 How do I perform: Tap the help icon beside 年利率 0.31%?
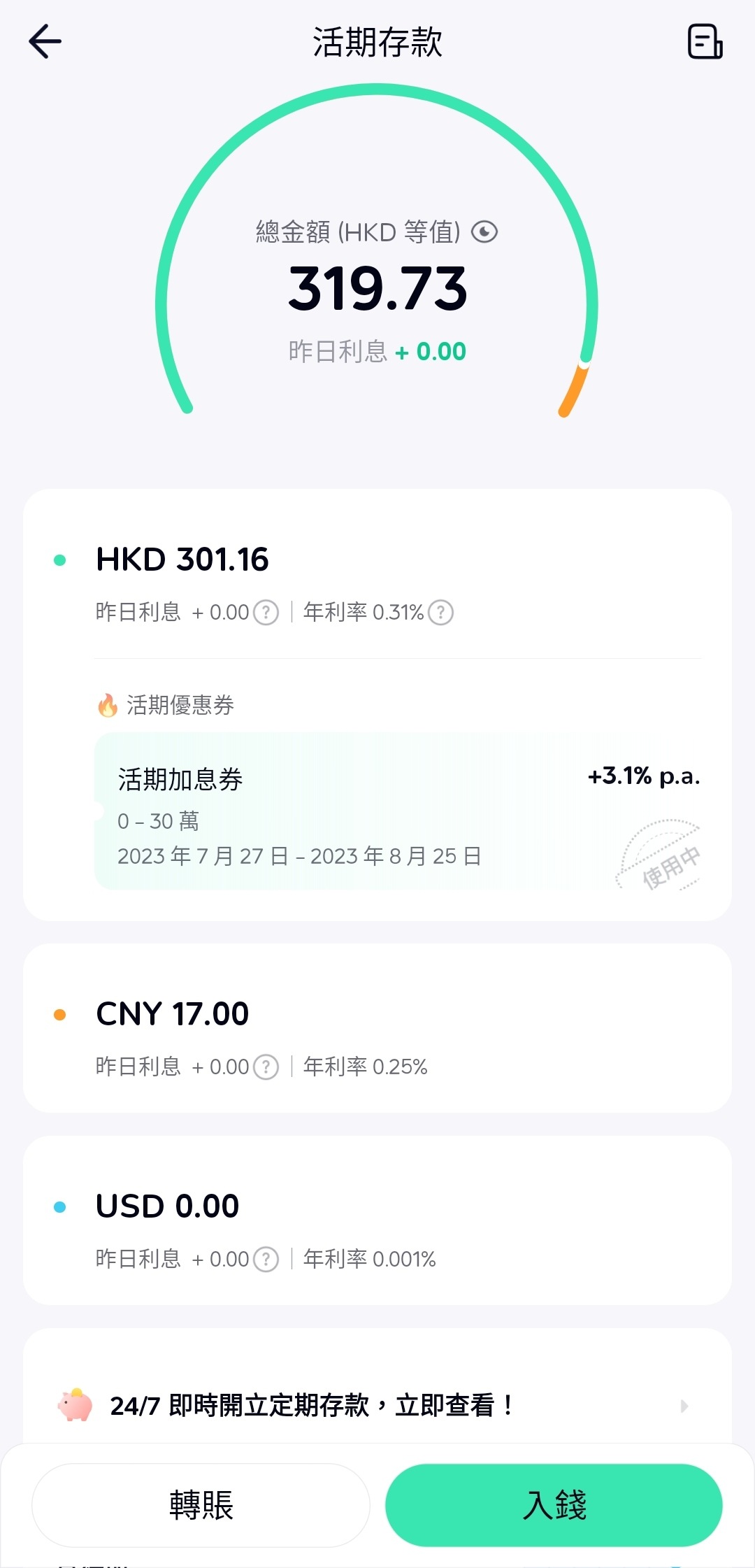pos(440,613)
